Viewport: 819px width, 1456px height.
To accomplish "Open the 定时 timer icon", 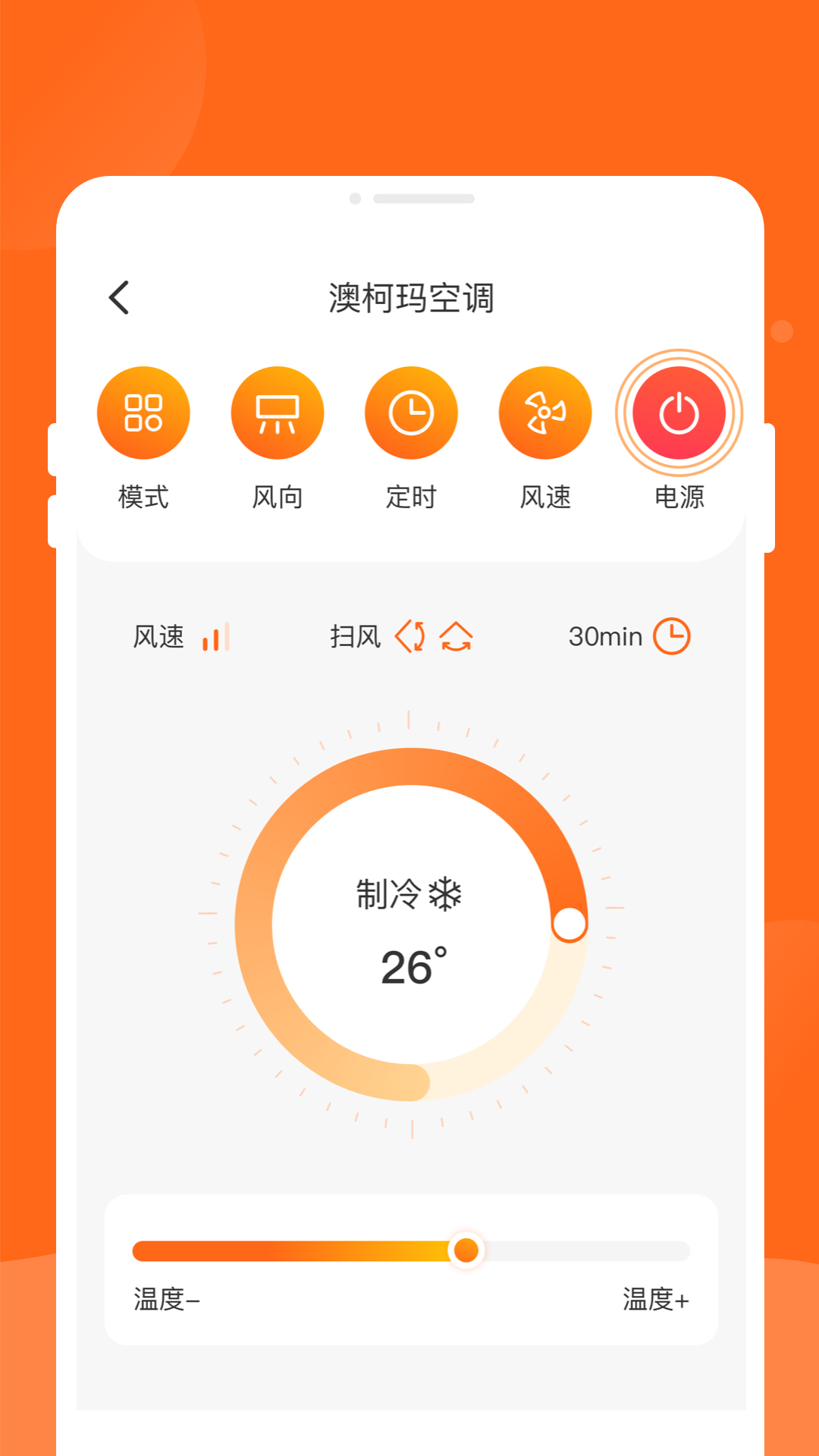I will 411,412.
